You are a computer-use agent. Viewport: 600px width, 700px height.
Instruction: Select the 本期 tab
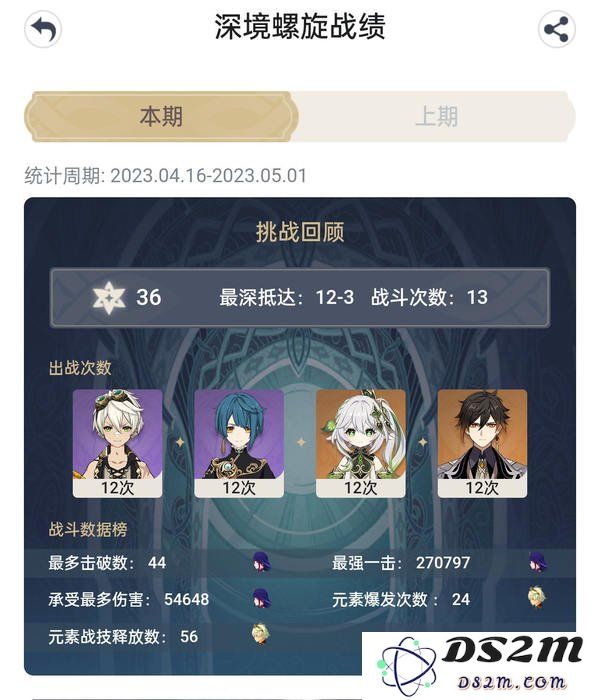pos(161,117)
